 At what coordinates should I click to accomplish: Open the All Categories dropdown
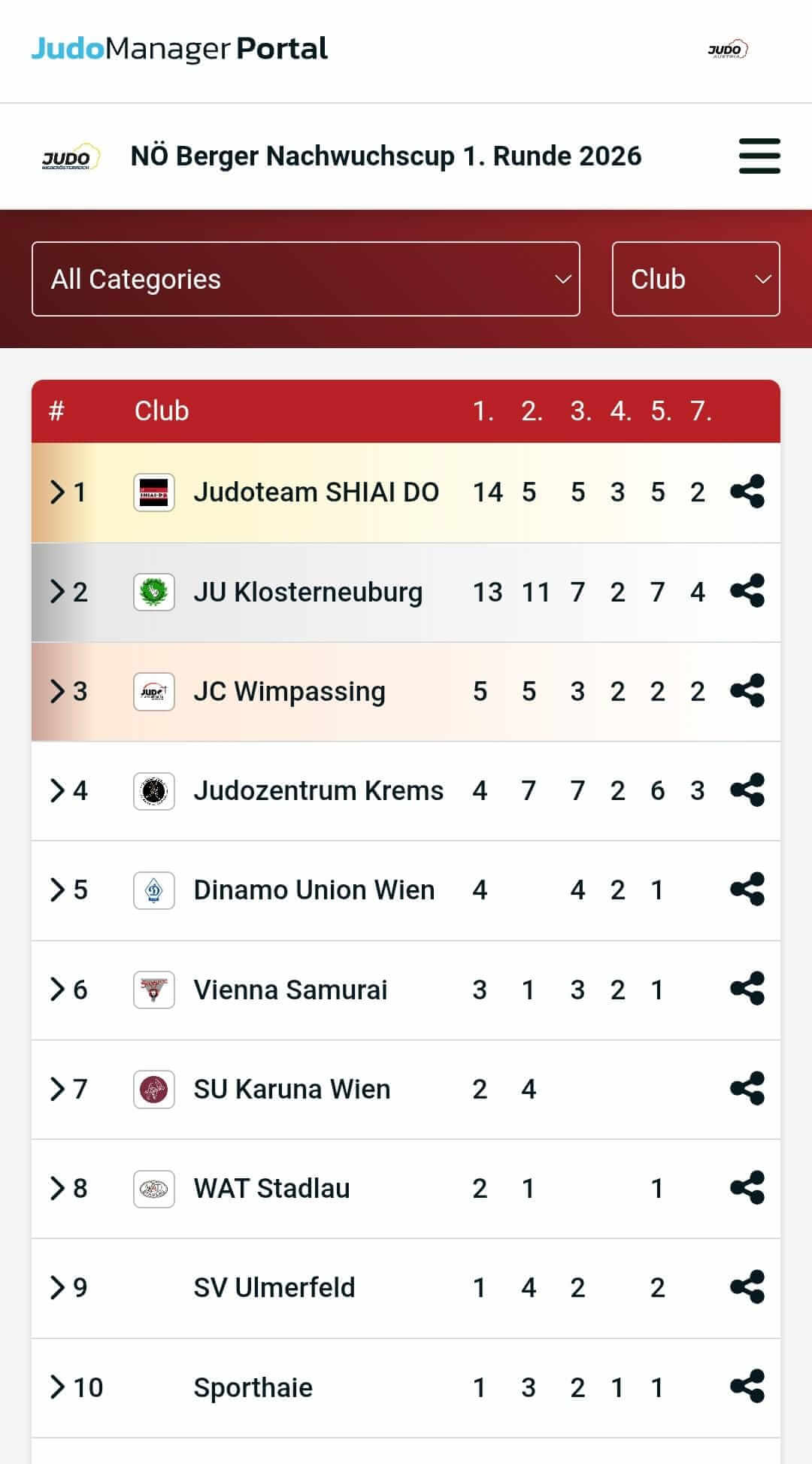(305, 279)
